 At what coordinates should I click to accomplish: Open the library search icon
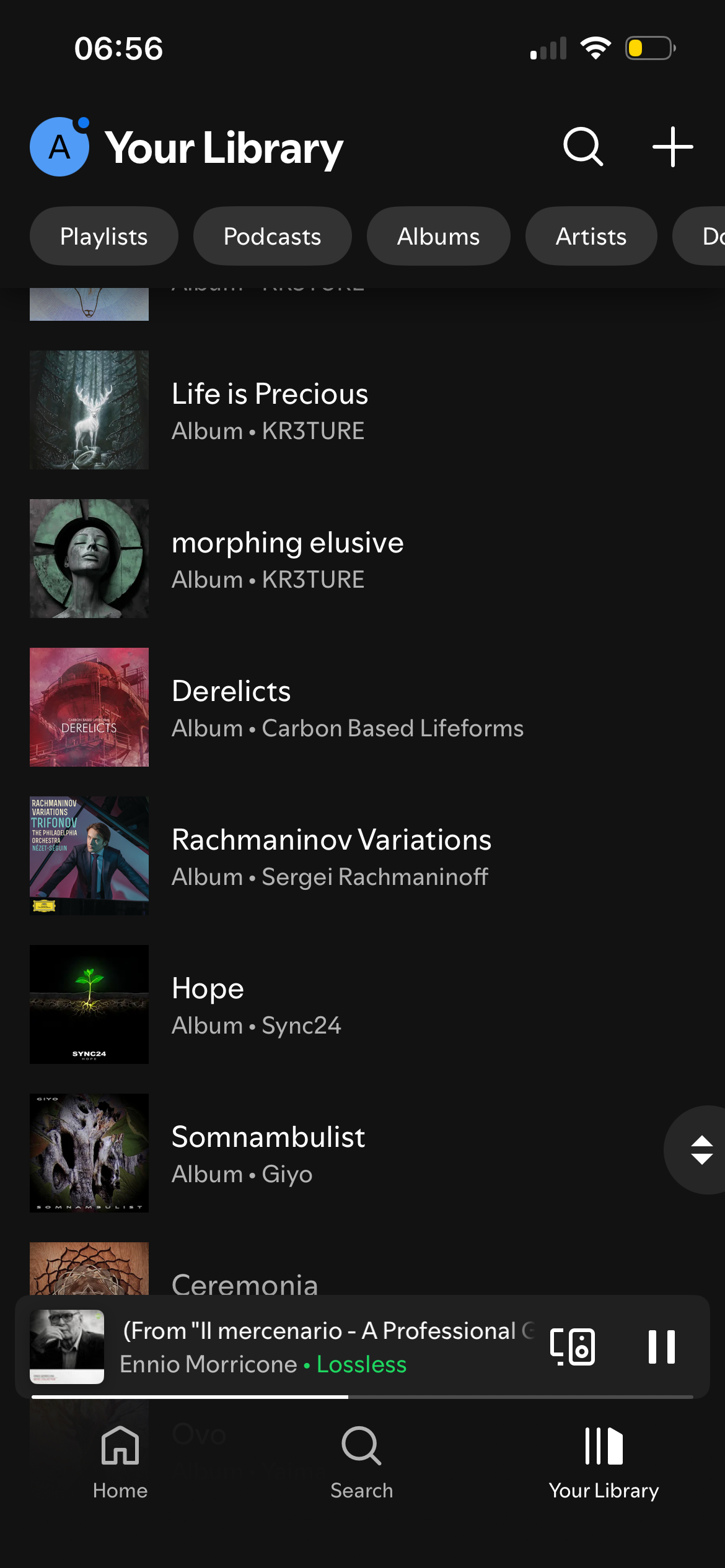coord(582,147)
